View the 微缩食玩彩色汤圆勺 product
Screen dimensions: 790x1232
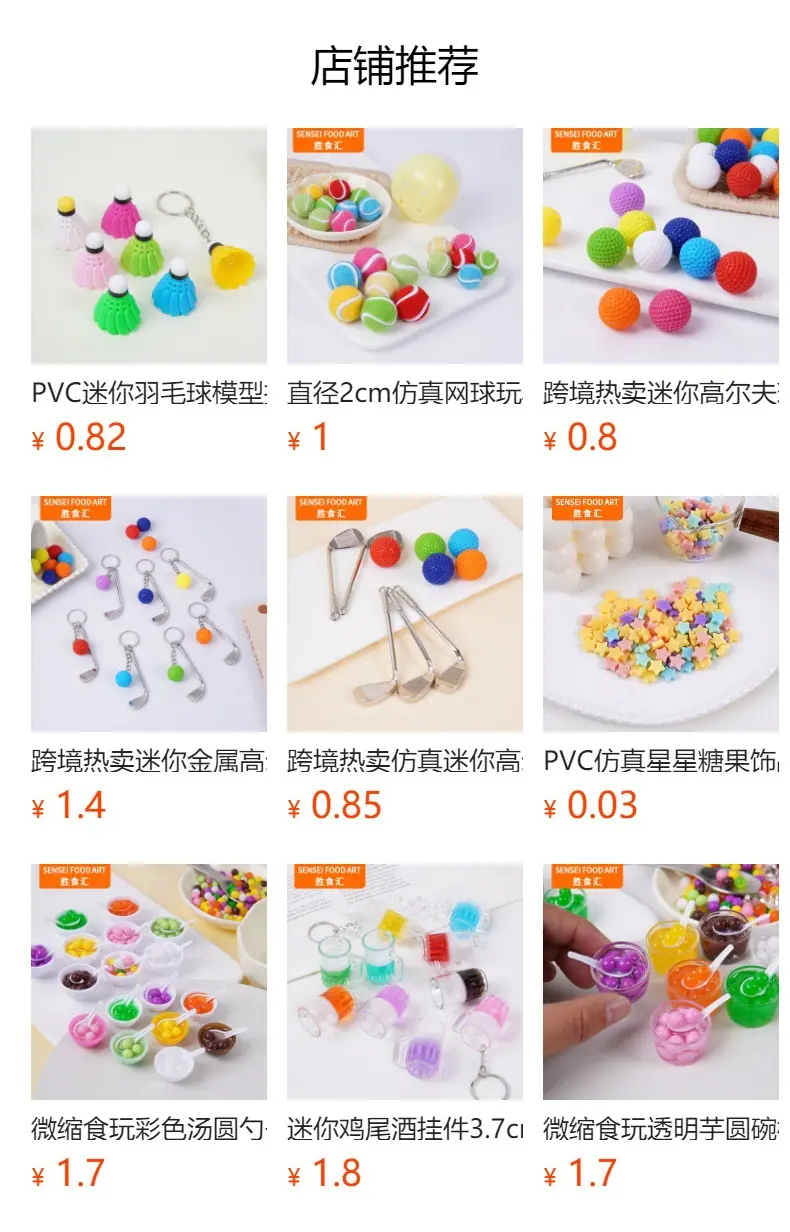click(x=149, y=1027)
